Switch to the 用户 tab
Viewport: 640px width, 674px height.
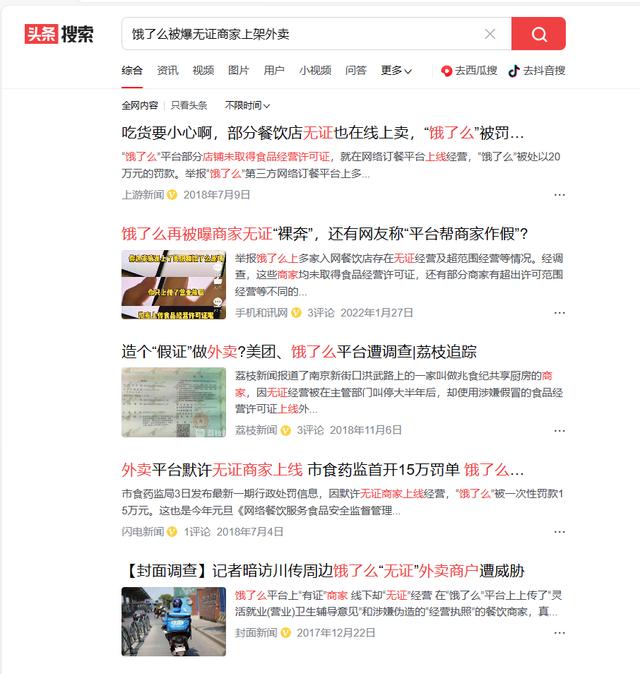pyautogui.click(x=274, y=71)
